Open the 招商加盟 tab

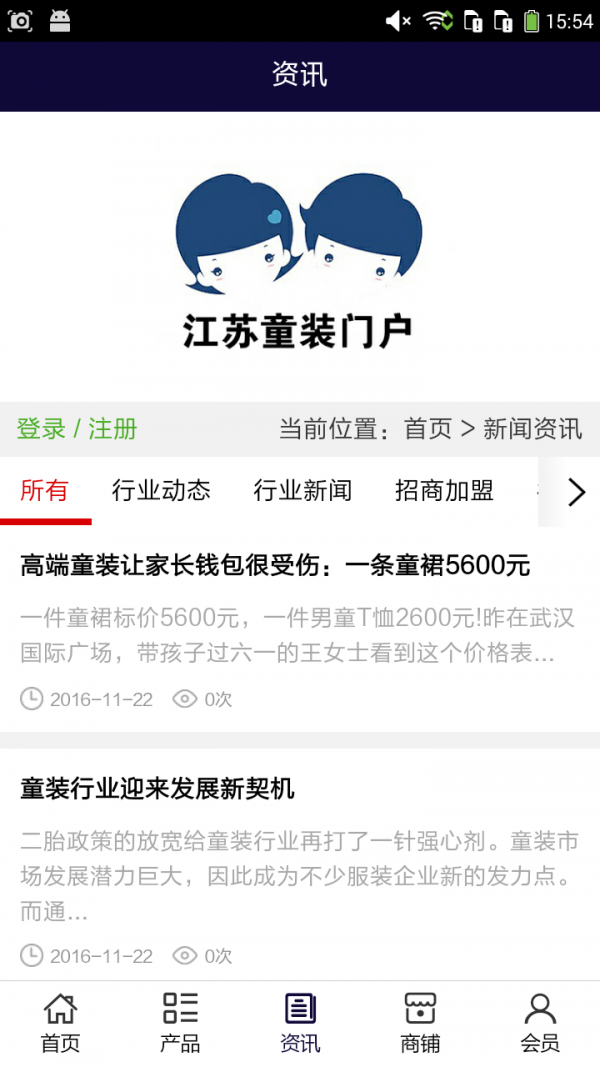click(x=444, y=490)
